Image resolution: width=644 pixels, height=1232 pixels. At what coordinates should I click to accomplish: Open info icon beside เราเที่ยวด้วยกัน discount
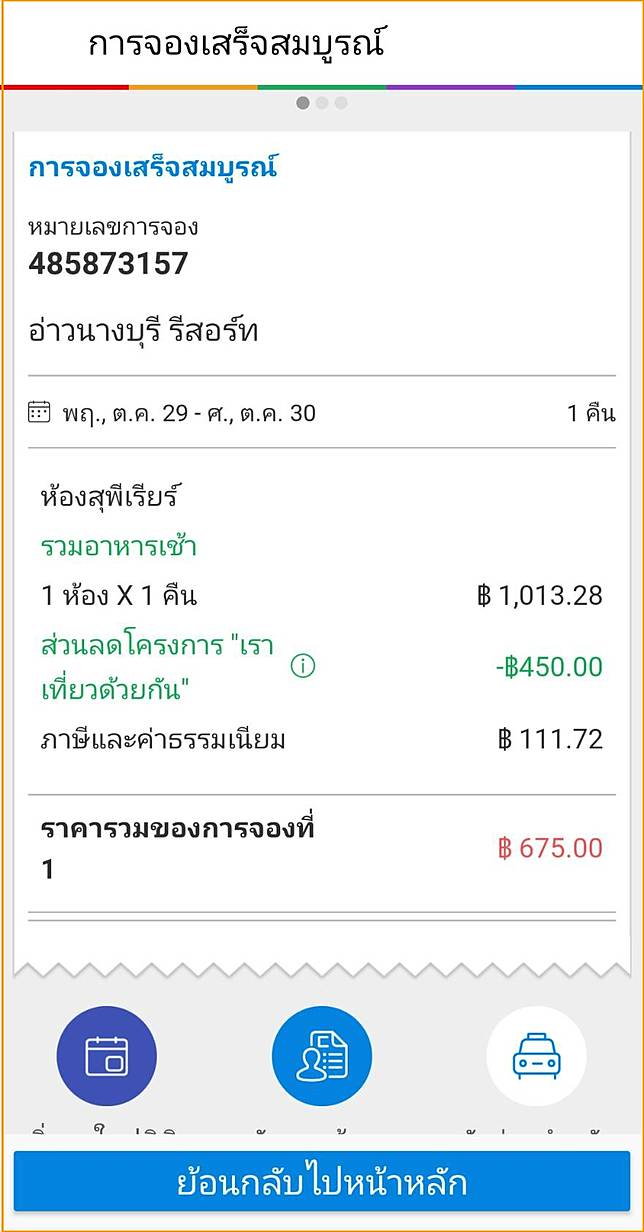[302, 666]
